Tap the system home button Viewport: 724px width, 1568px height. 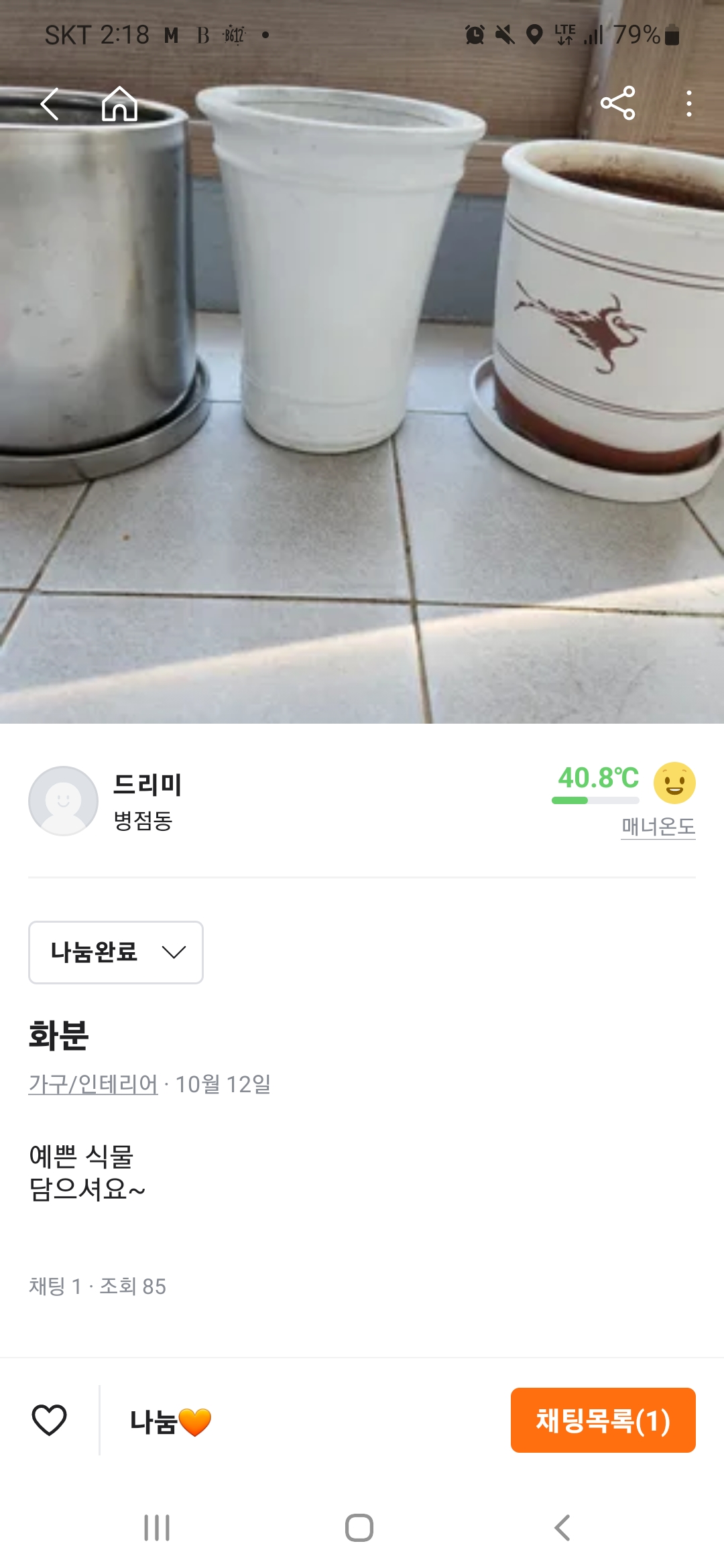359,1528
